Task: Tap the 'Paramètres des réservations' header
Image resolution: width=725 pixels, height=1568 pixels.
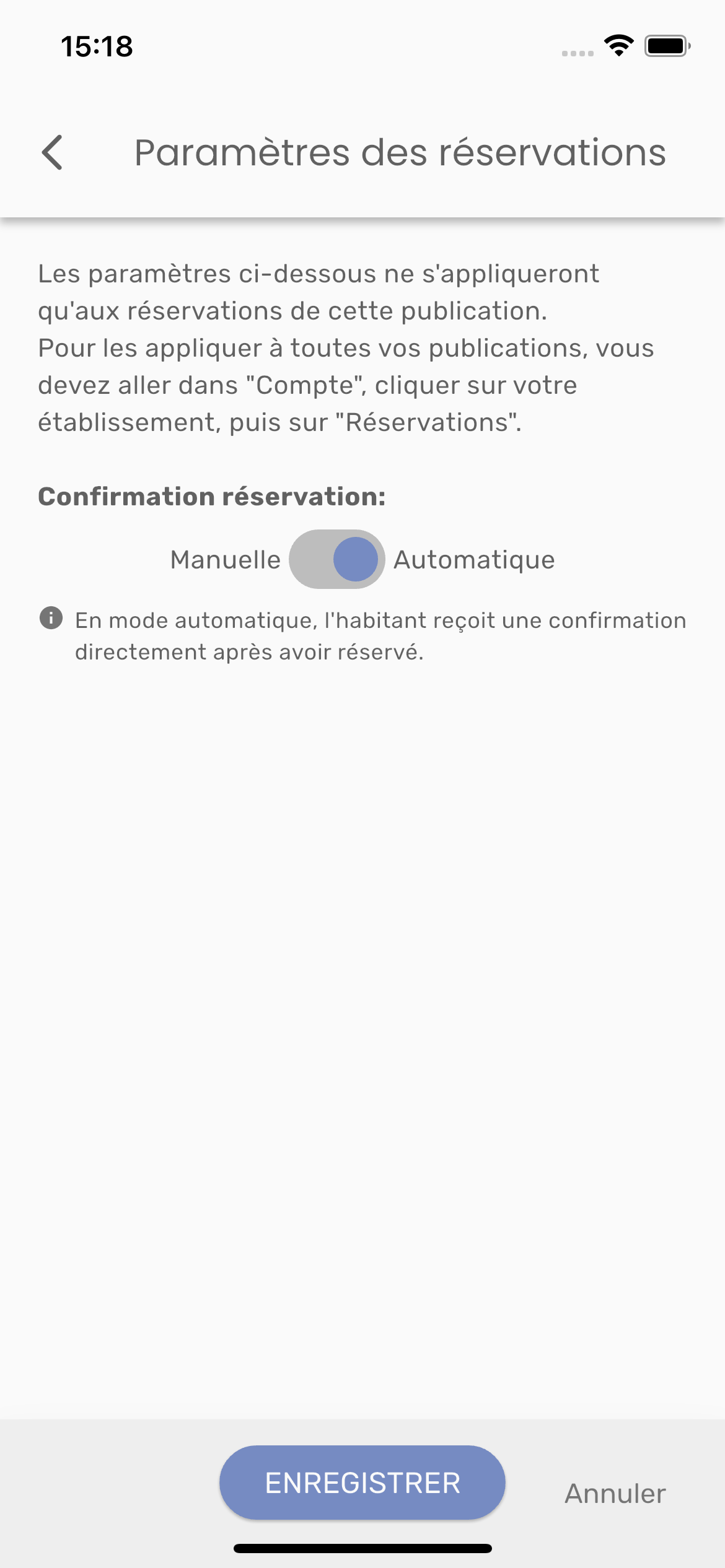Action: coord(401,153)
